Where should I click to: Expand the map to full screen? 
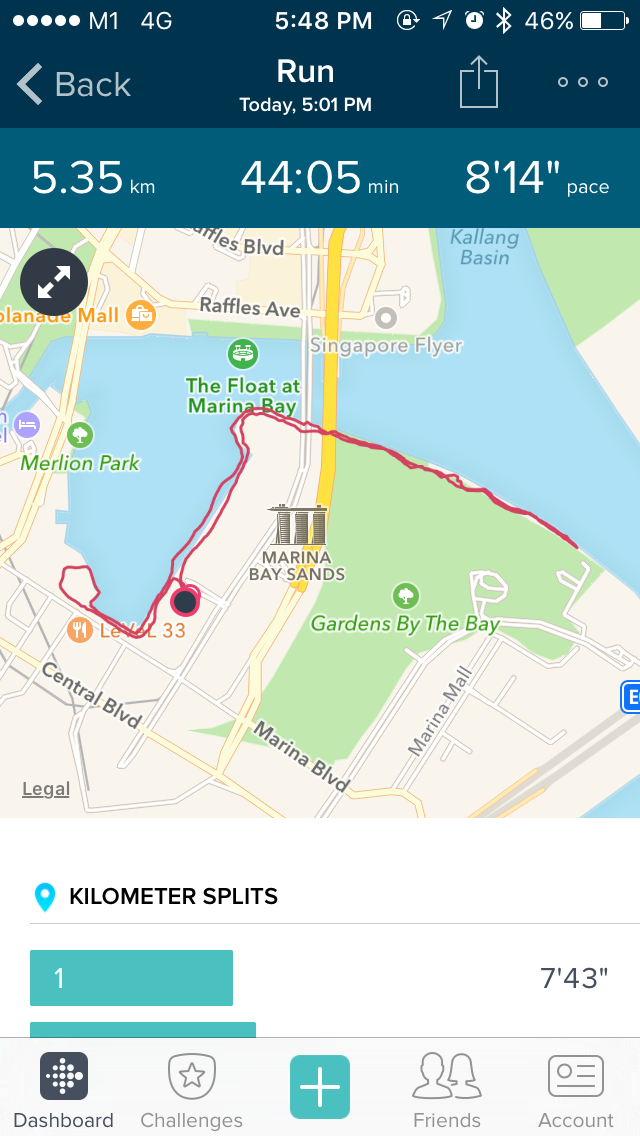coord(54,283)
